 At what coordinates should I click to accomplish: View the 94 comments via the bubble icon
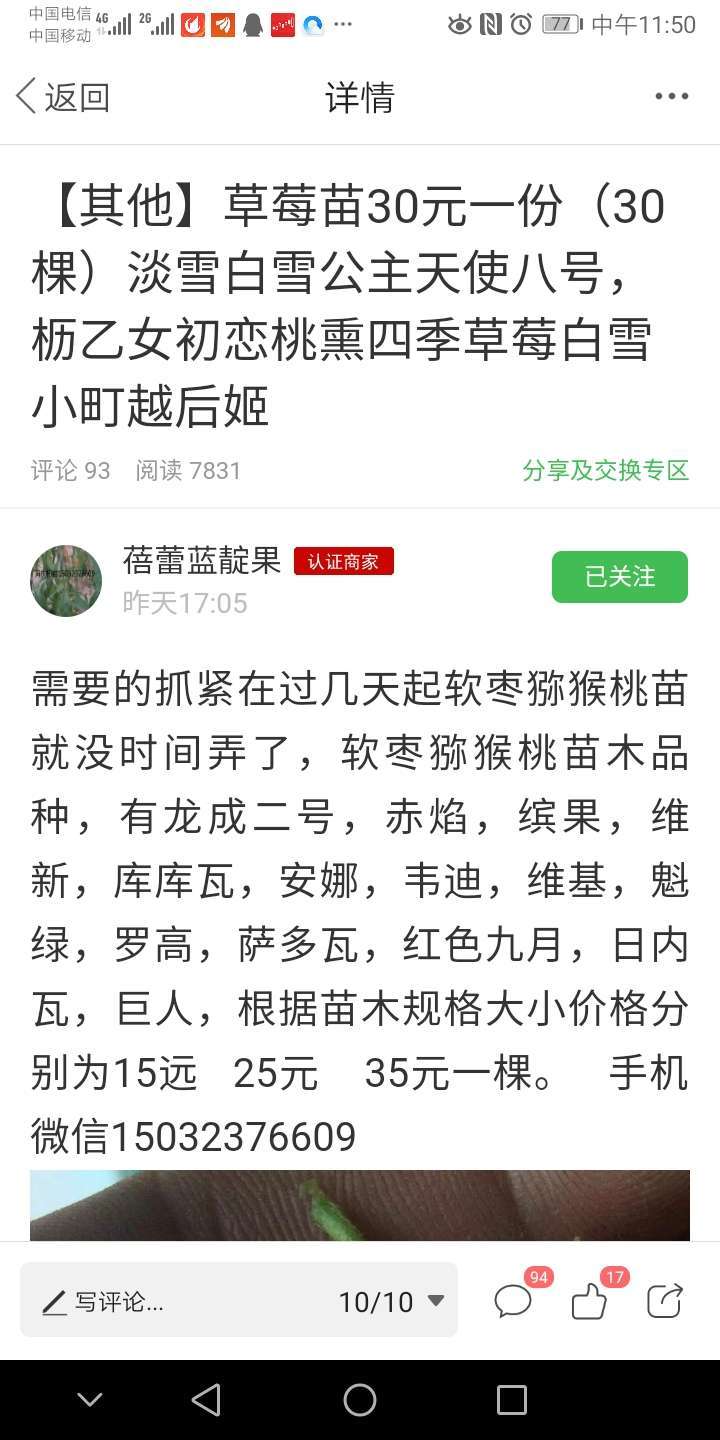(514, 1301)
